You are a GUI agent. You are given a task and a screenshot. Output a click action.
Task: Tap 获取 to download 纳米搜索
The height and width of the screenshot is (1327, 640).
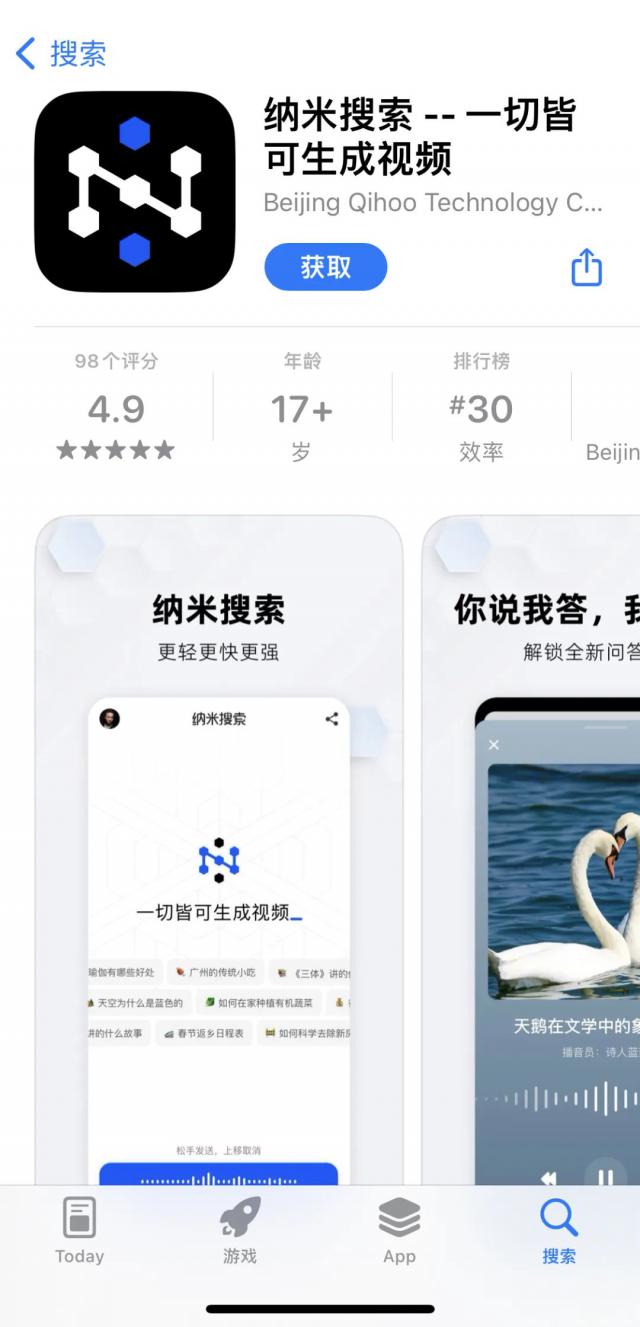[x=325, y=267]
